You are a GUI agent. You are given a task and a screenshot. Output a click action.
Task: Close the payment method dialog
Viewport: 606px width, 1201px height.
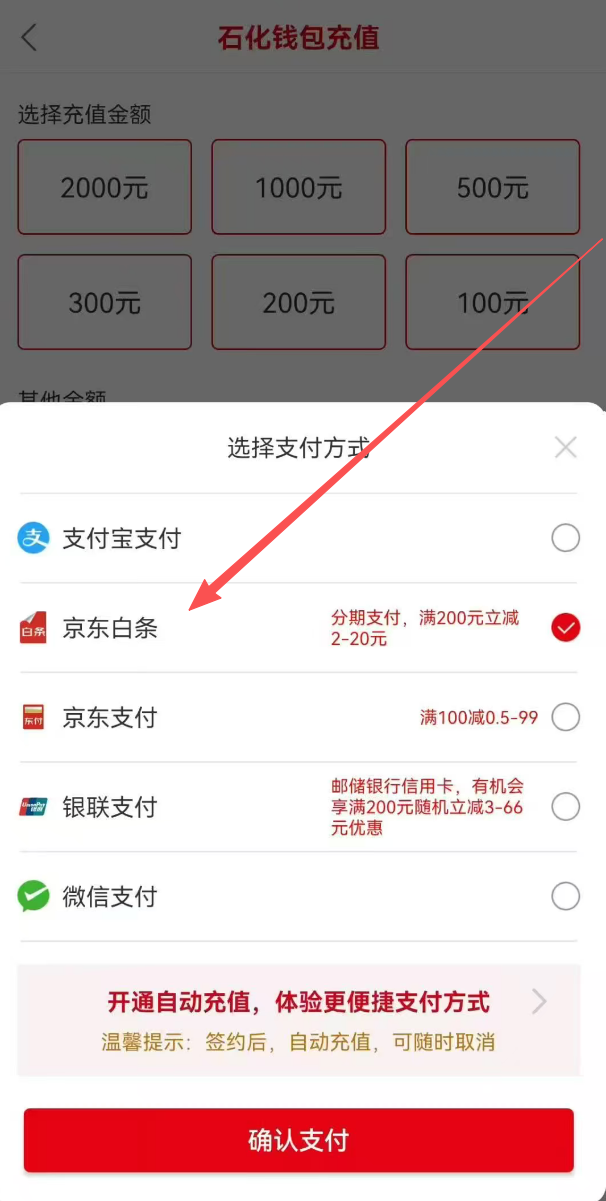point(565,447)
